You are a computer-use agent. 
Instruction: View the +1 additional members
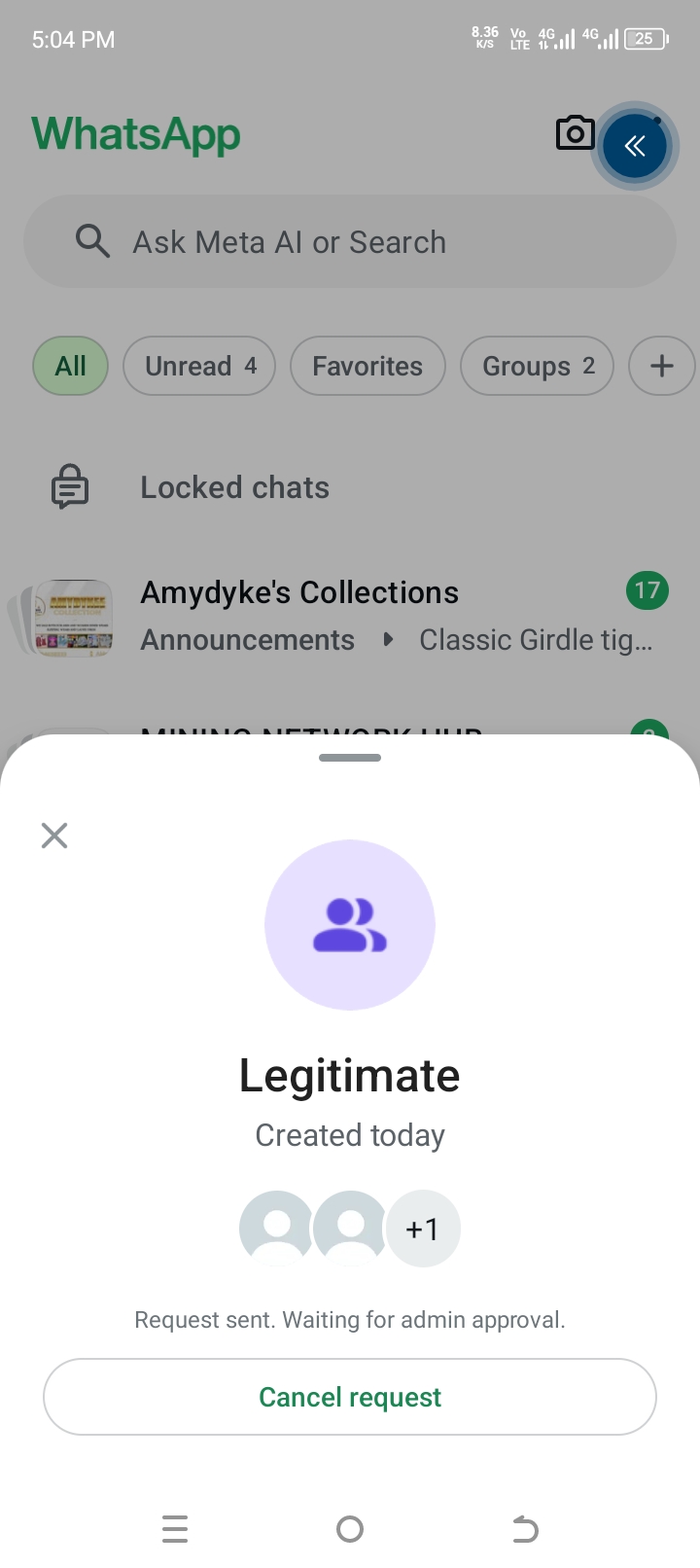click(423, 1229)
